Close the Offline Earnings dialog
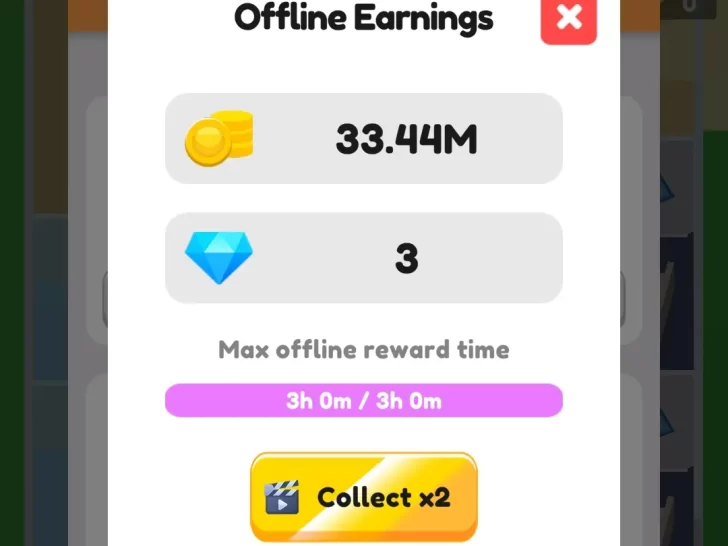 [x=568, y=18]
